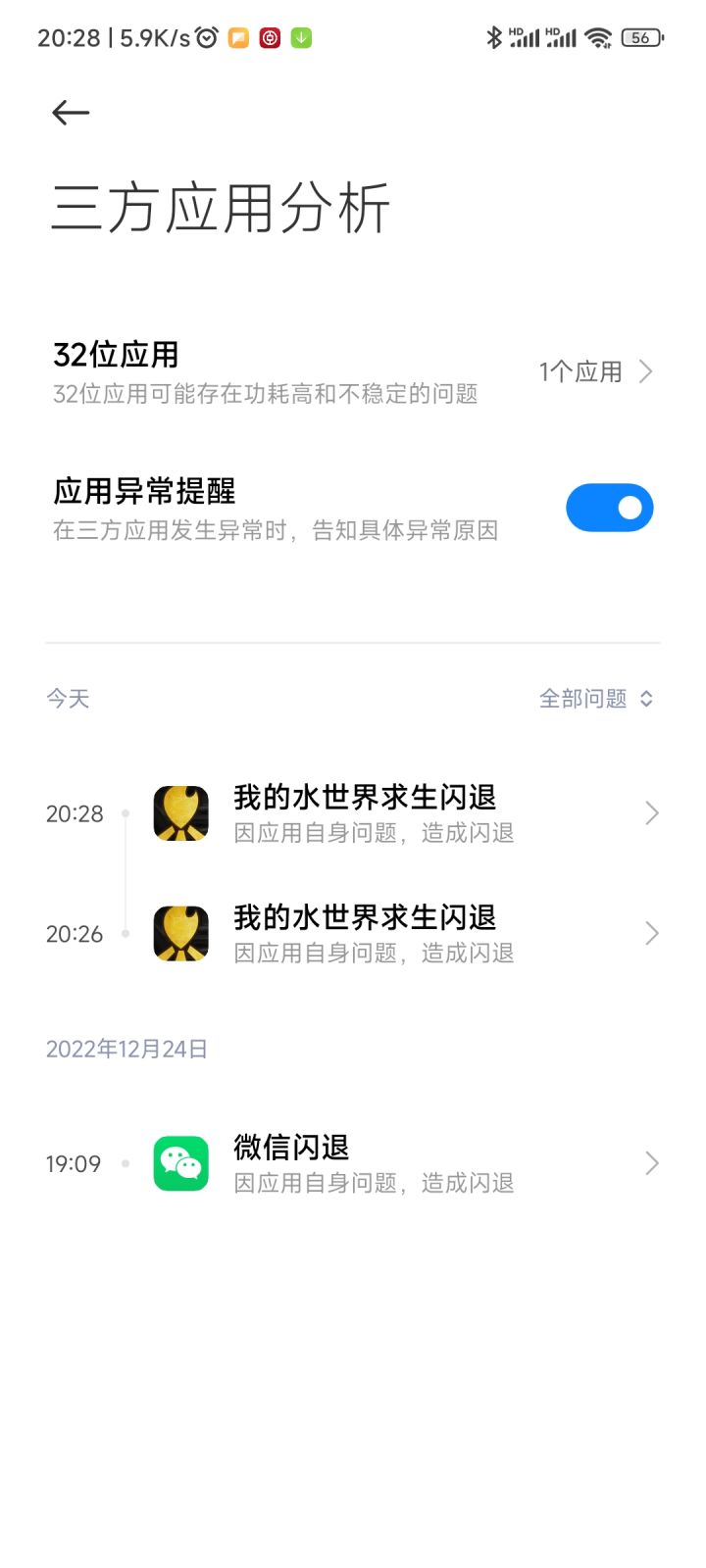Turn off the 应用异常提醒 switch
The image size is (706, 1568).
609,508
